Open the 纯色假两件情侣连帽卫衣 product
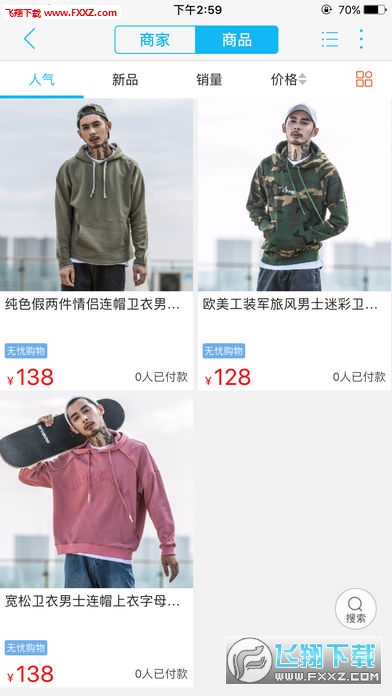Viewport: 392px width, 696px height. click(x=96, y=245)
